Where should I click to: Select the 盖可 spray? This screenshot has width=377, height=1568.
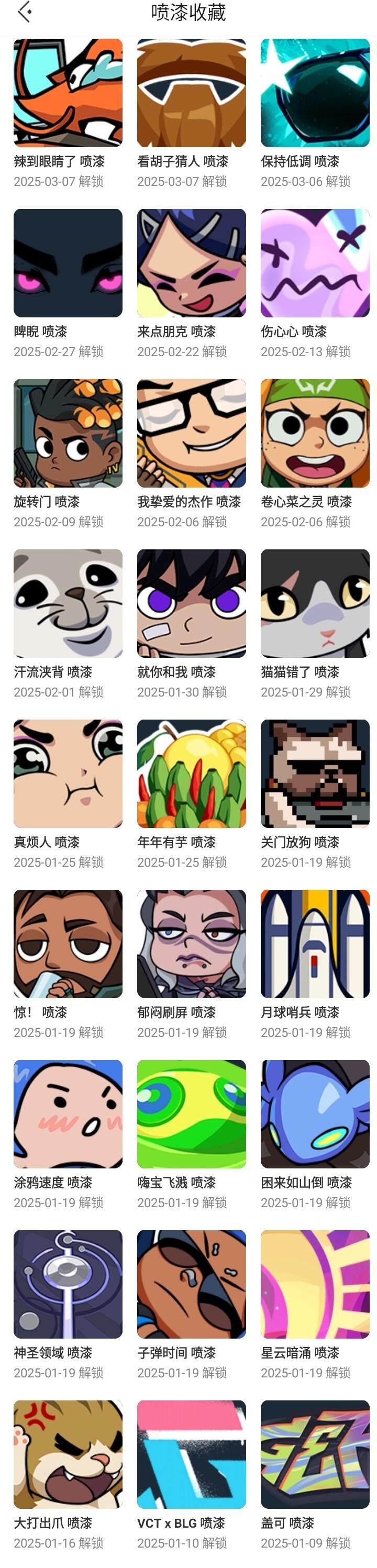315,1454
